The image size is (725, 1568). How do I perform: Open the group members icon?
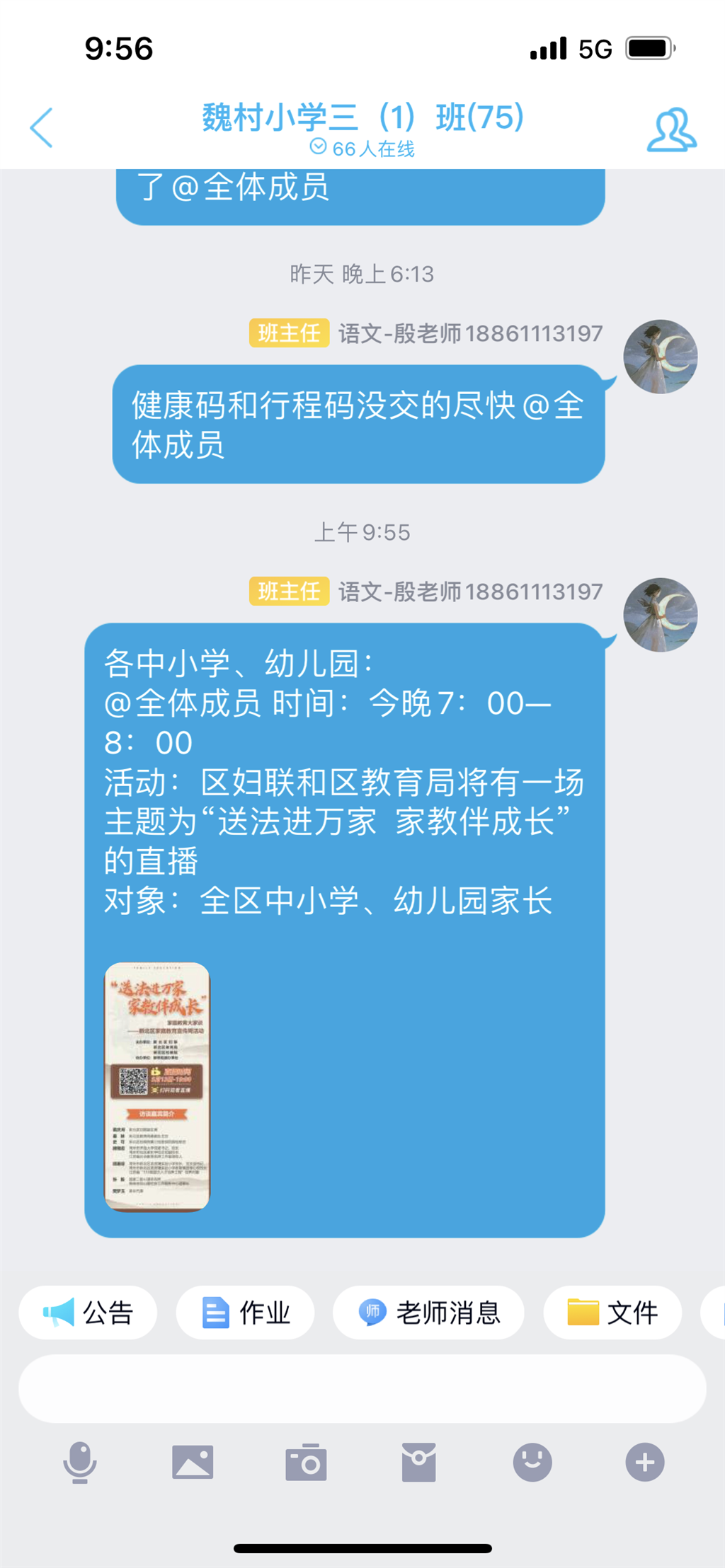tap(671, 130)
